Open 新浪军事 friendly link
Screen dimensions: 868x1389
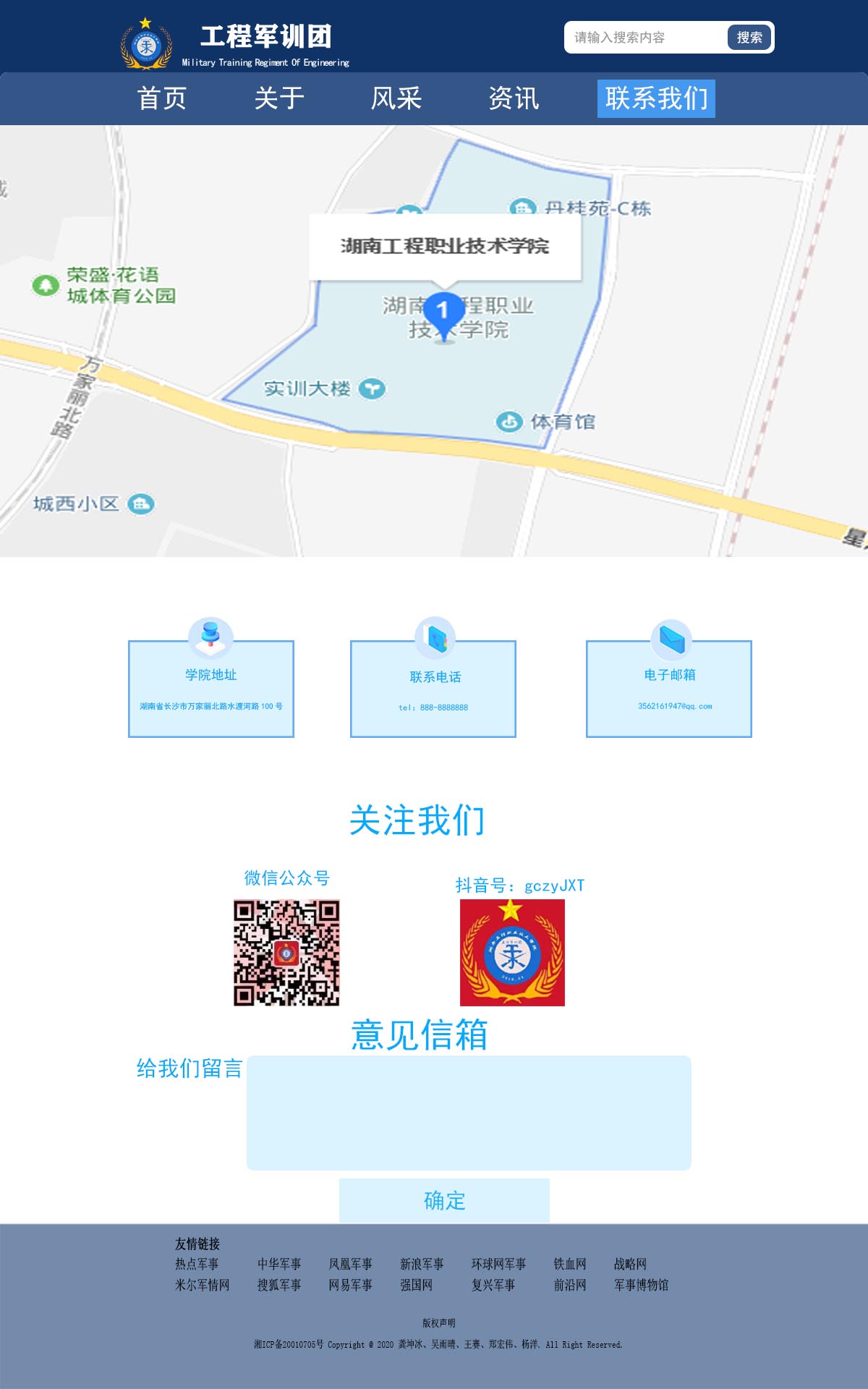click(422, 1264)
